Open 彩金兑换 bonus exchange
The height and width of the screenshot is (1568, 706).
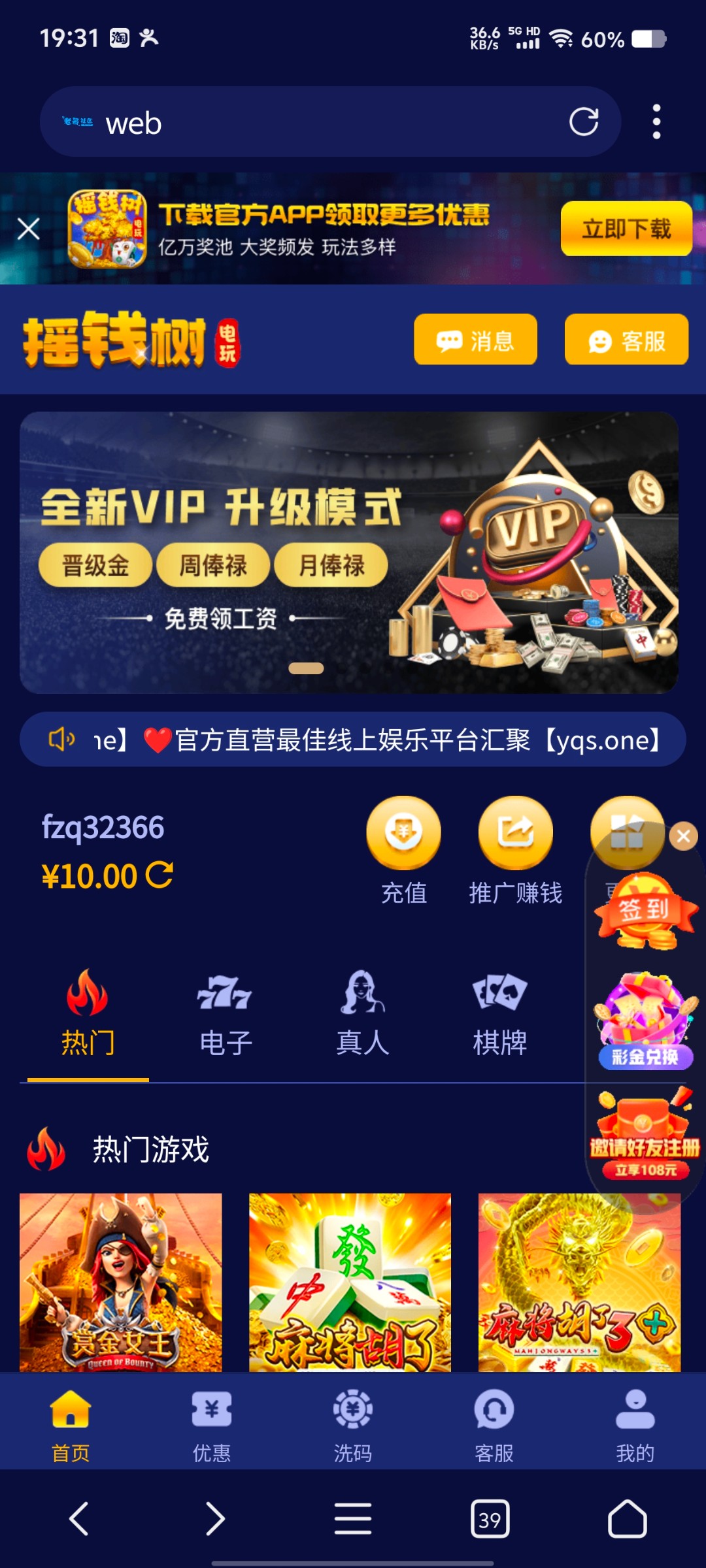point(645,1021)
